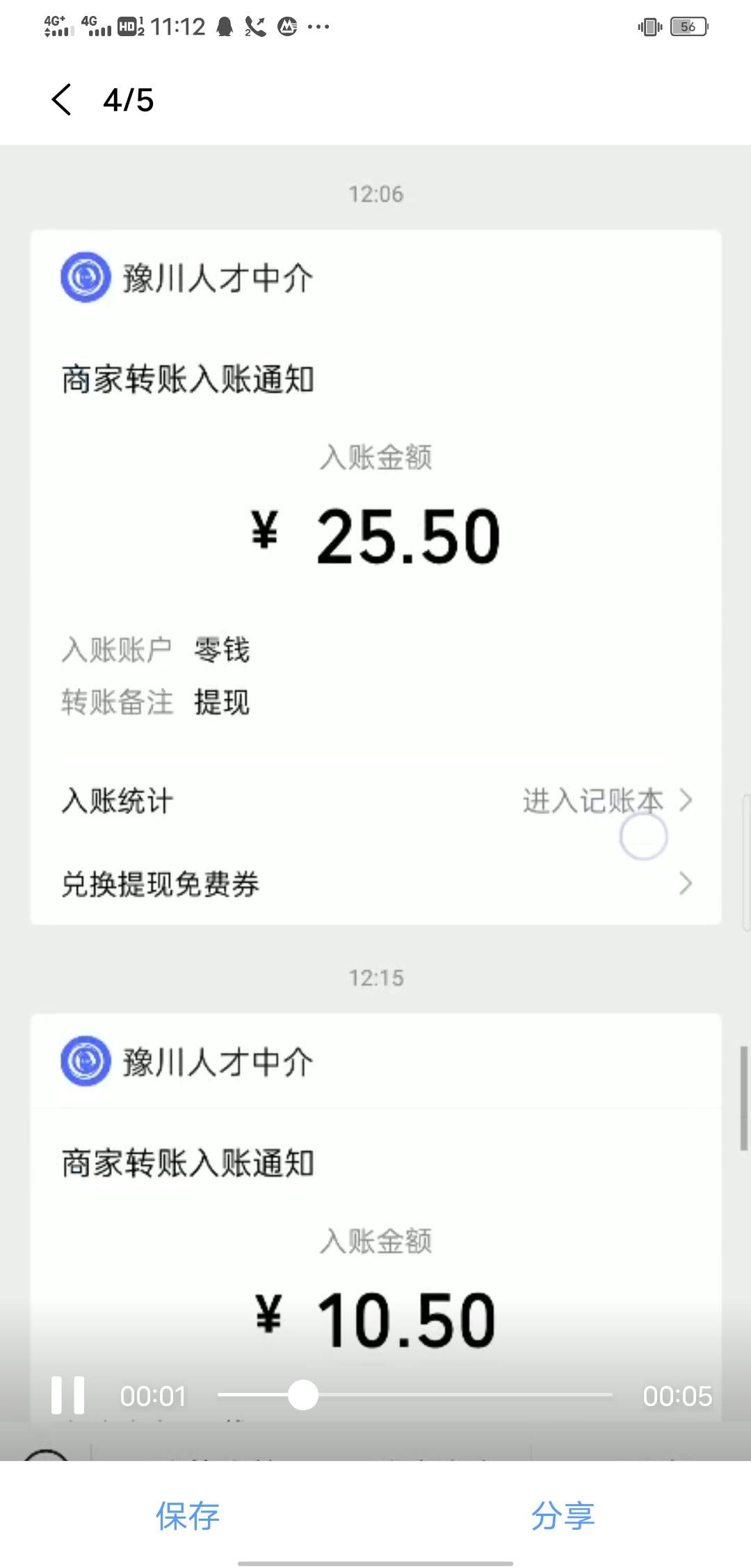The image size is (751, 1568).
Task: Tap the HD call indicator icon
Action: tap(127, 26)
